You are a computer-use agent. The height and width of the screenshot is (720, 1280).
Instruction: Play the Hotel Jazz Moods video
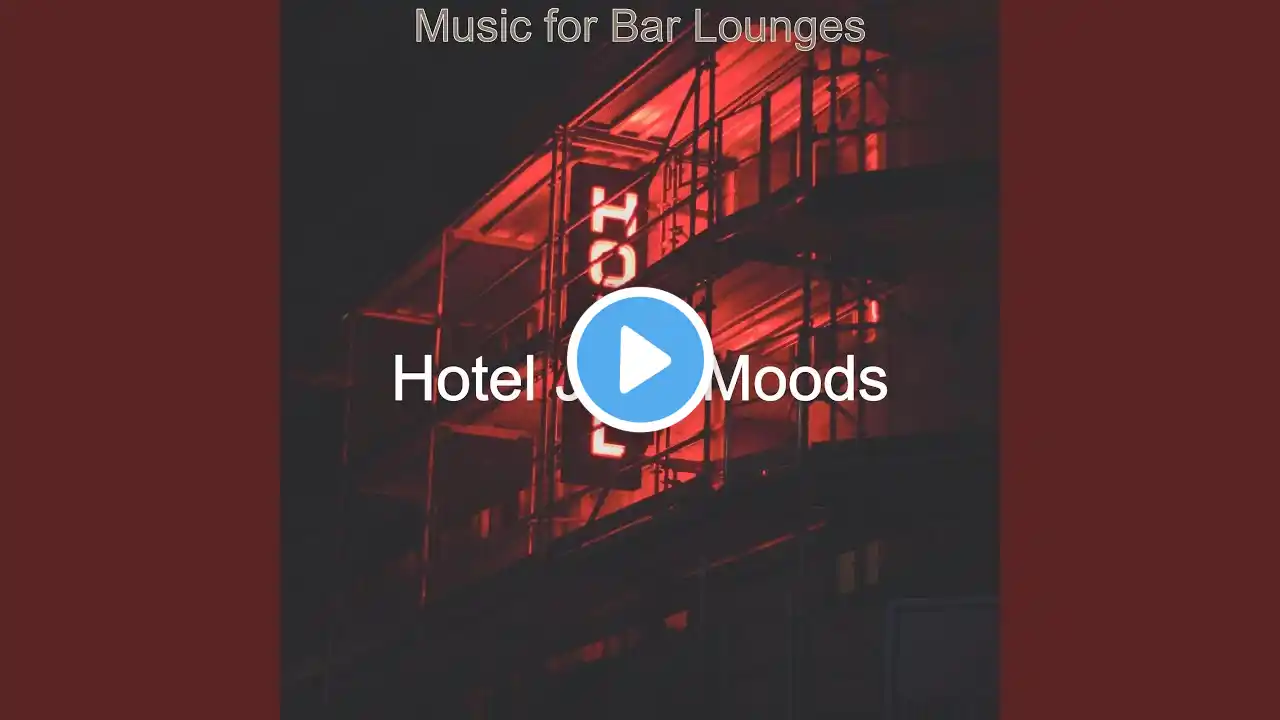[x=640, y=360]
